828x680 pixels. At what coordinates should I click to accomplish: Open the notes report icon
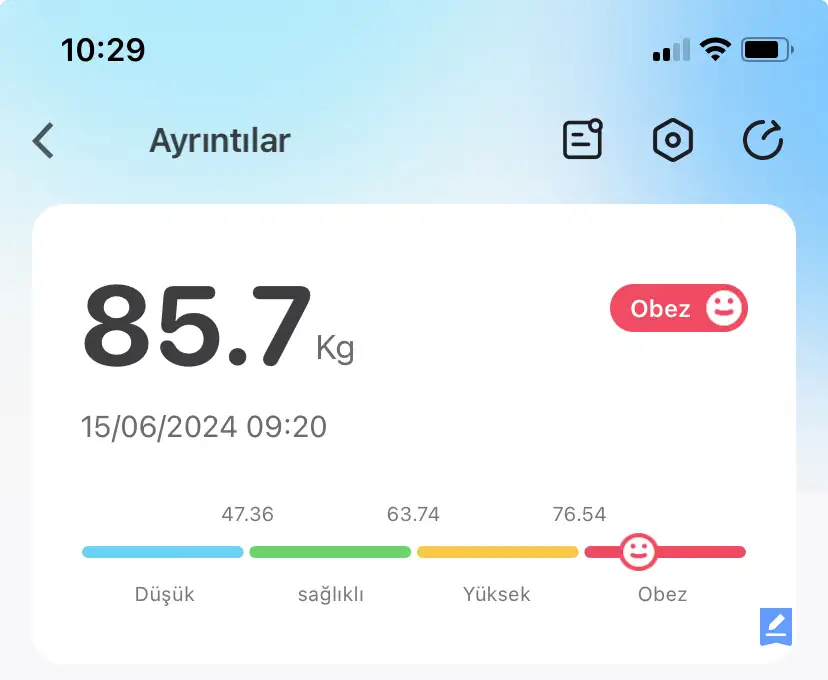[583, 140]
